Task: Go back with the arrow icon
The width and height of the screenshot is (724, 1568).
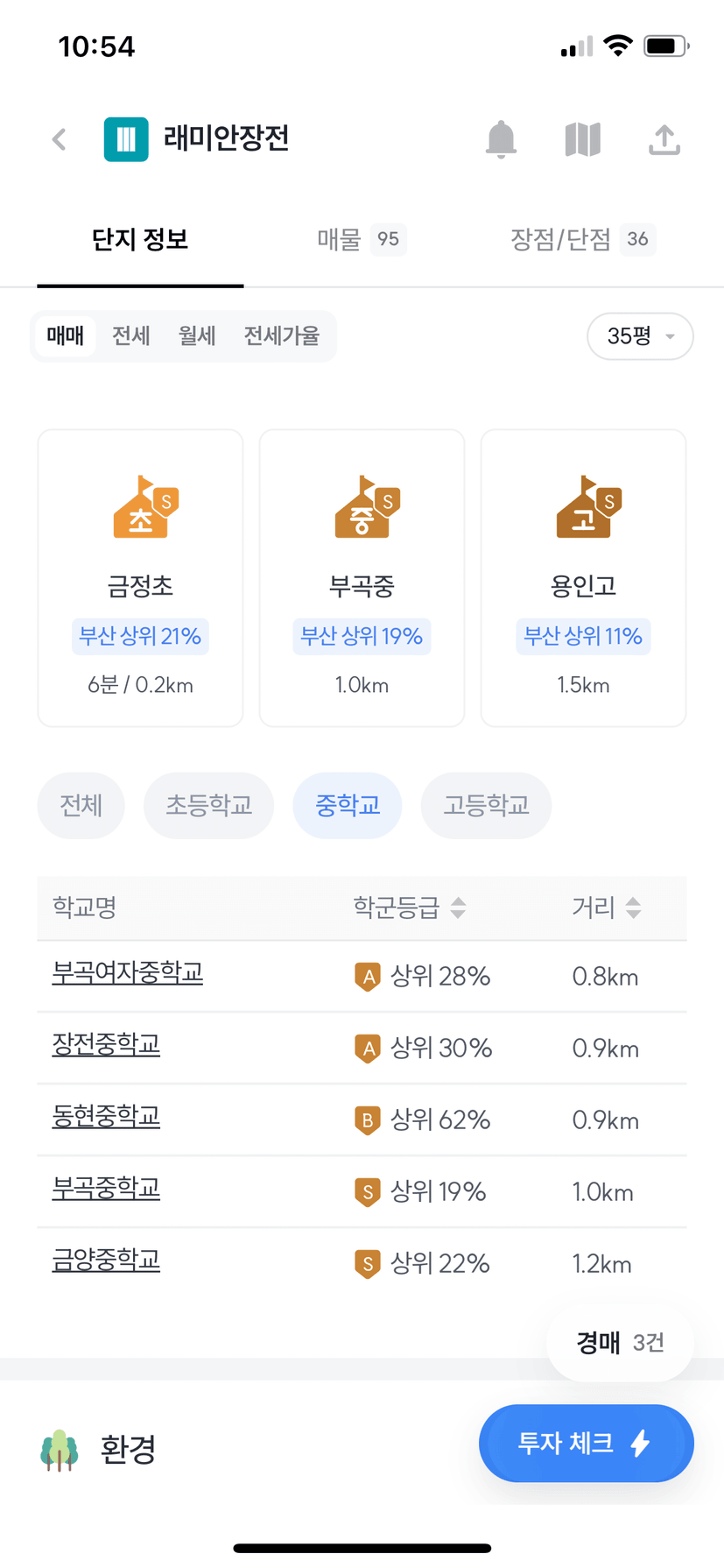Action: coord(60,139)
